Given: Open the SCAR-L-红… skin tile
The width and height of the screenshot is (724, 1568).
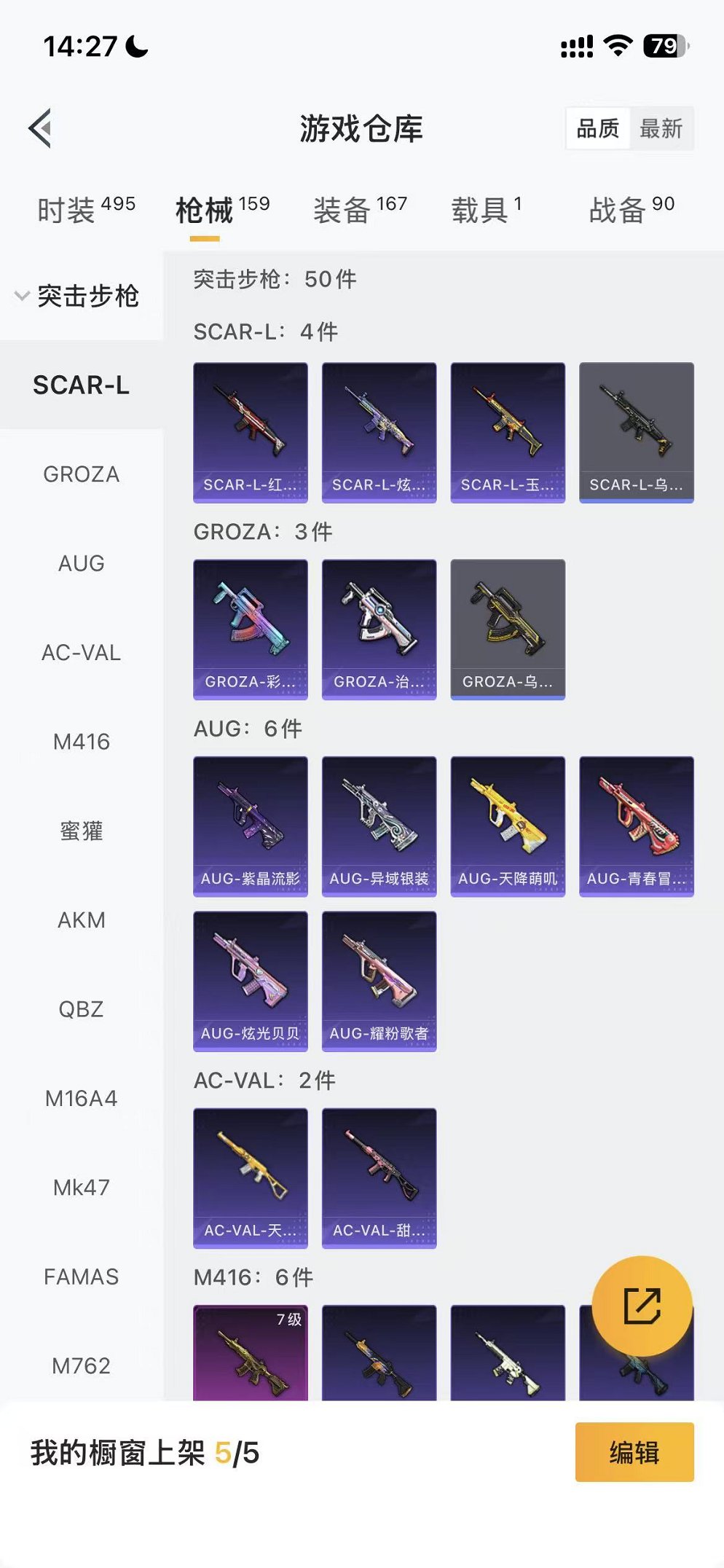Looking at the screenshot, I should (250, 432).
